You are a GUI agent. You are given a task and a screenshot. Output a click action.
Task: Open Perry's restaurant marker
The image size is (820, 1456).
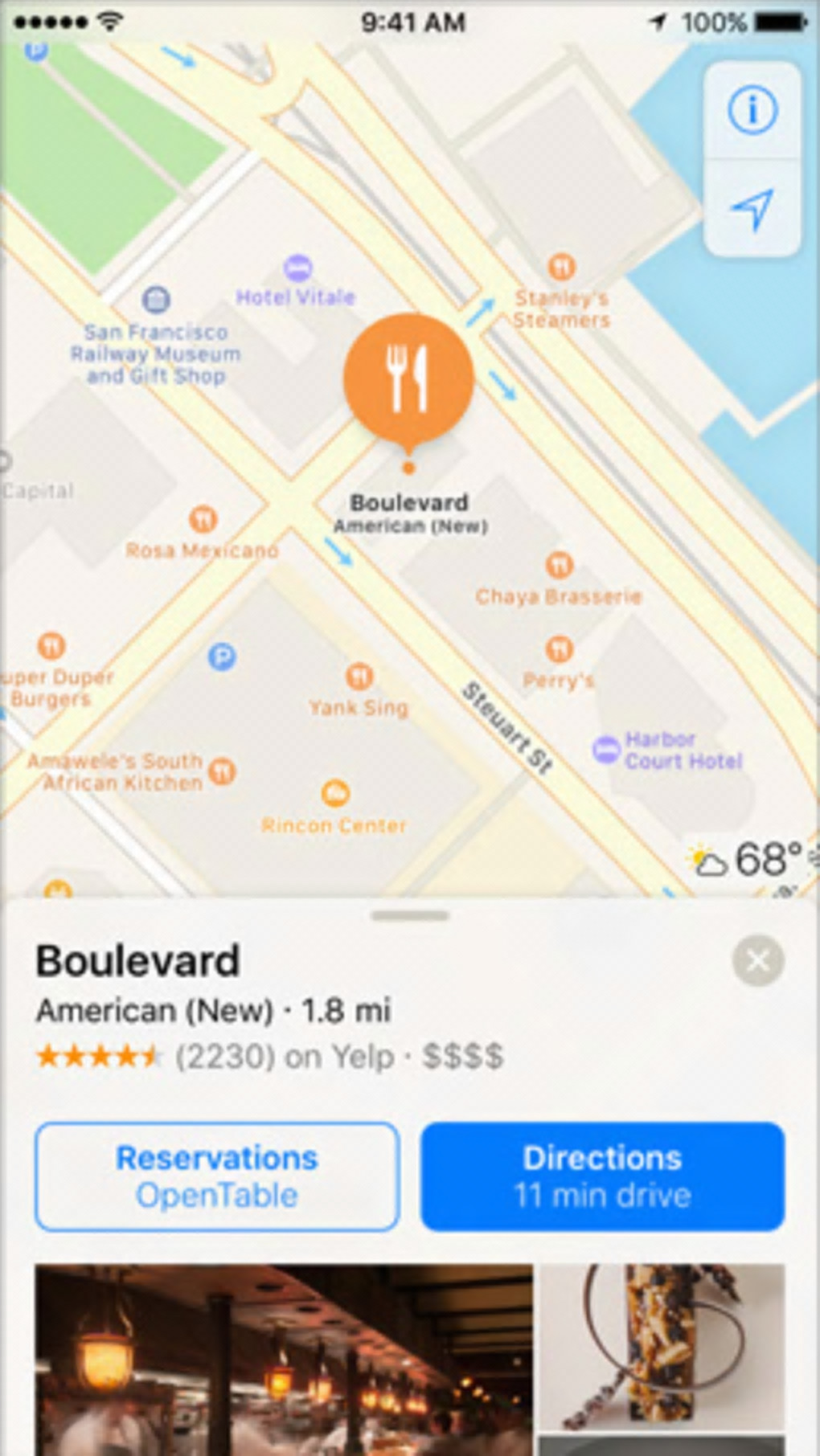tap(559, 649)
